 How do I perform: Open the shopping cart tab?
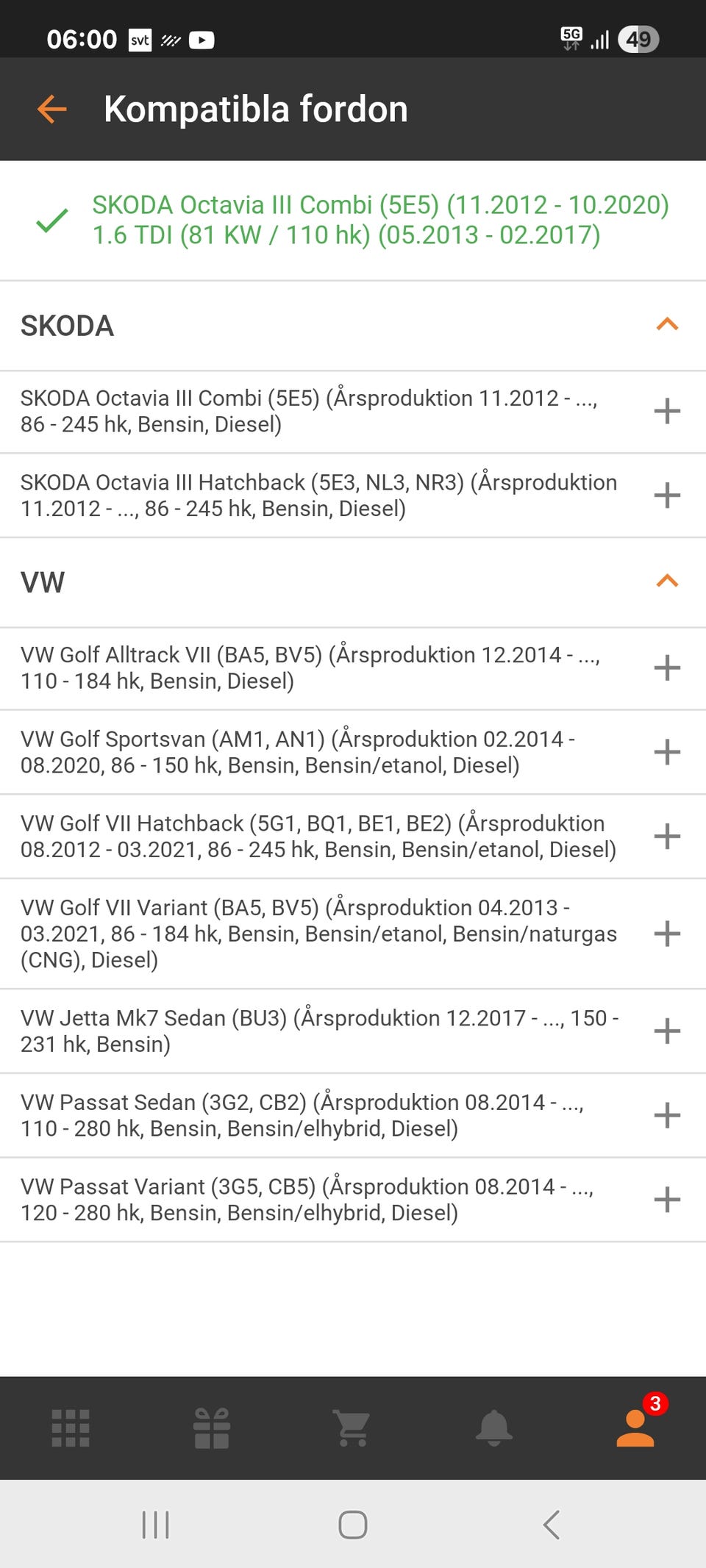pyautogui.click(x=352, y=1428)
